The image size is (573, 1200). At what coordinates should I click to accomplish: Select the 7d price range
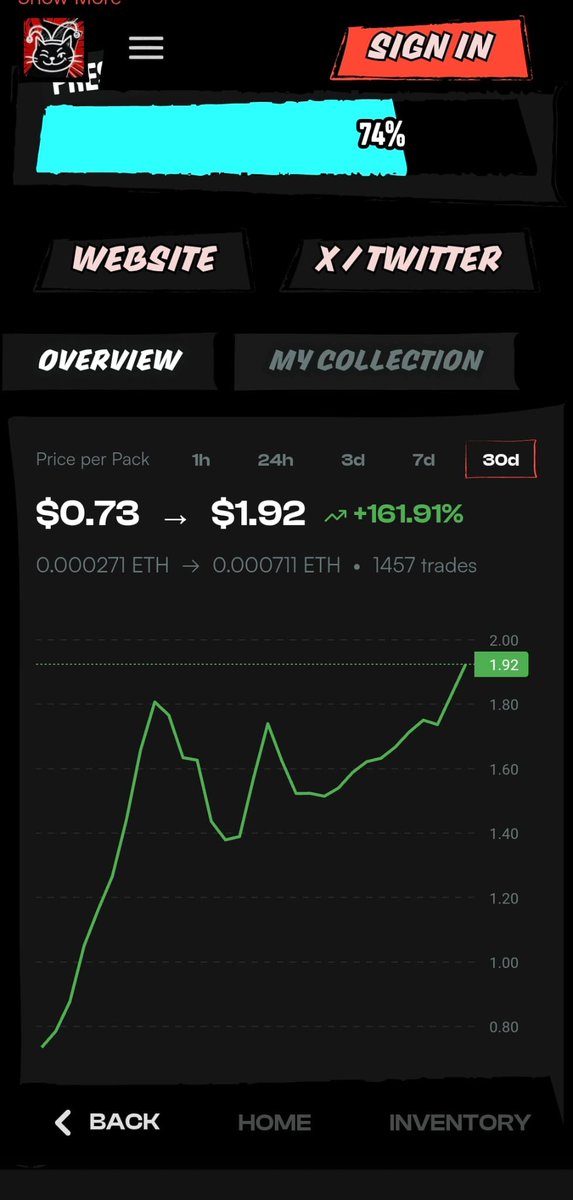tap(424, 460)
